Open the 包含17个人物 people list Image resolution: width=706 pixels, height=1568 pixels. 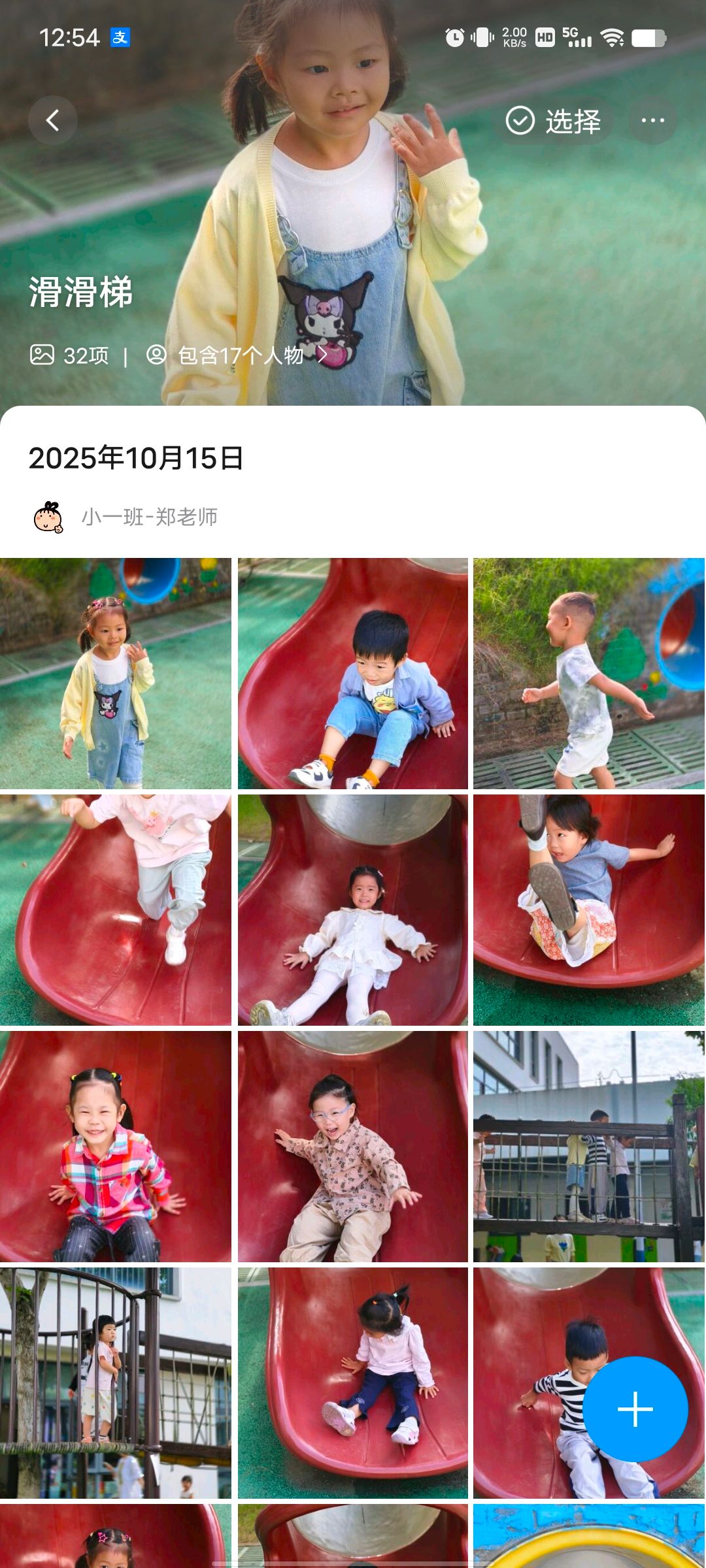point(239,355)
